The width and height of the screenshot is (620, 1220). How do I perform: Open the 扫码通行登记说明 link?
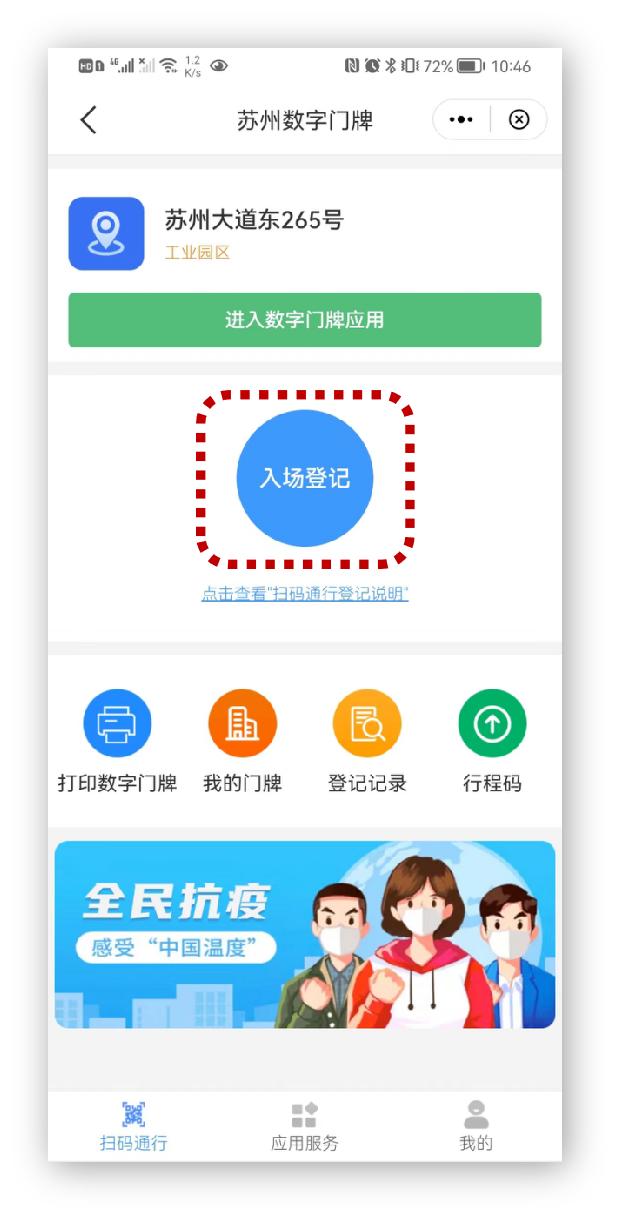pyautogui.click(x=304, y=594)
